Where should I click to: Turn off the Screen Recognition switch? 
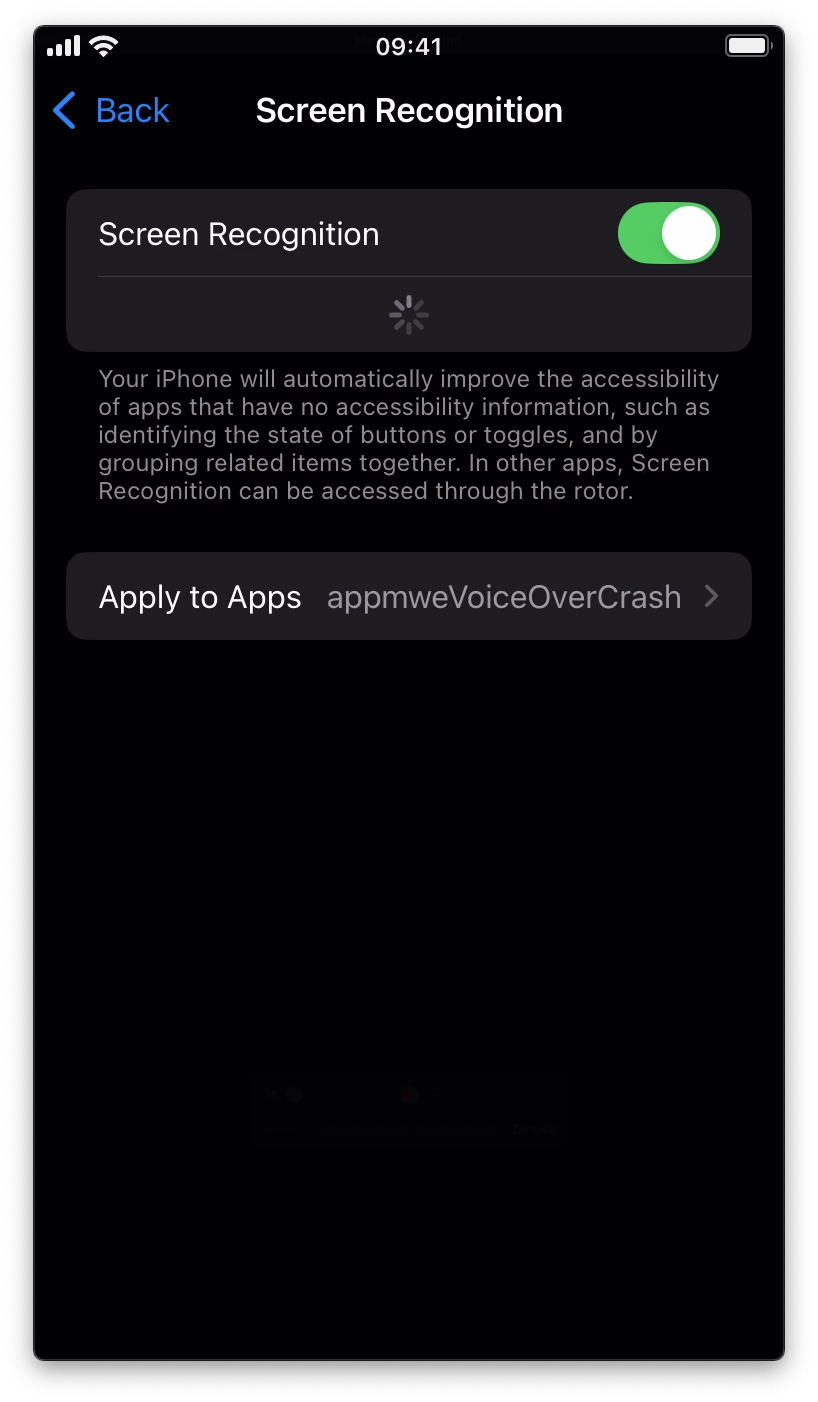point(668,234)
